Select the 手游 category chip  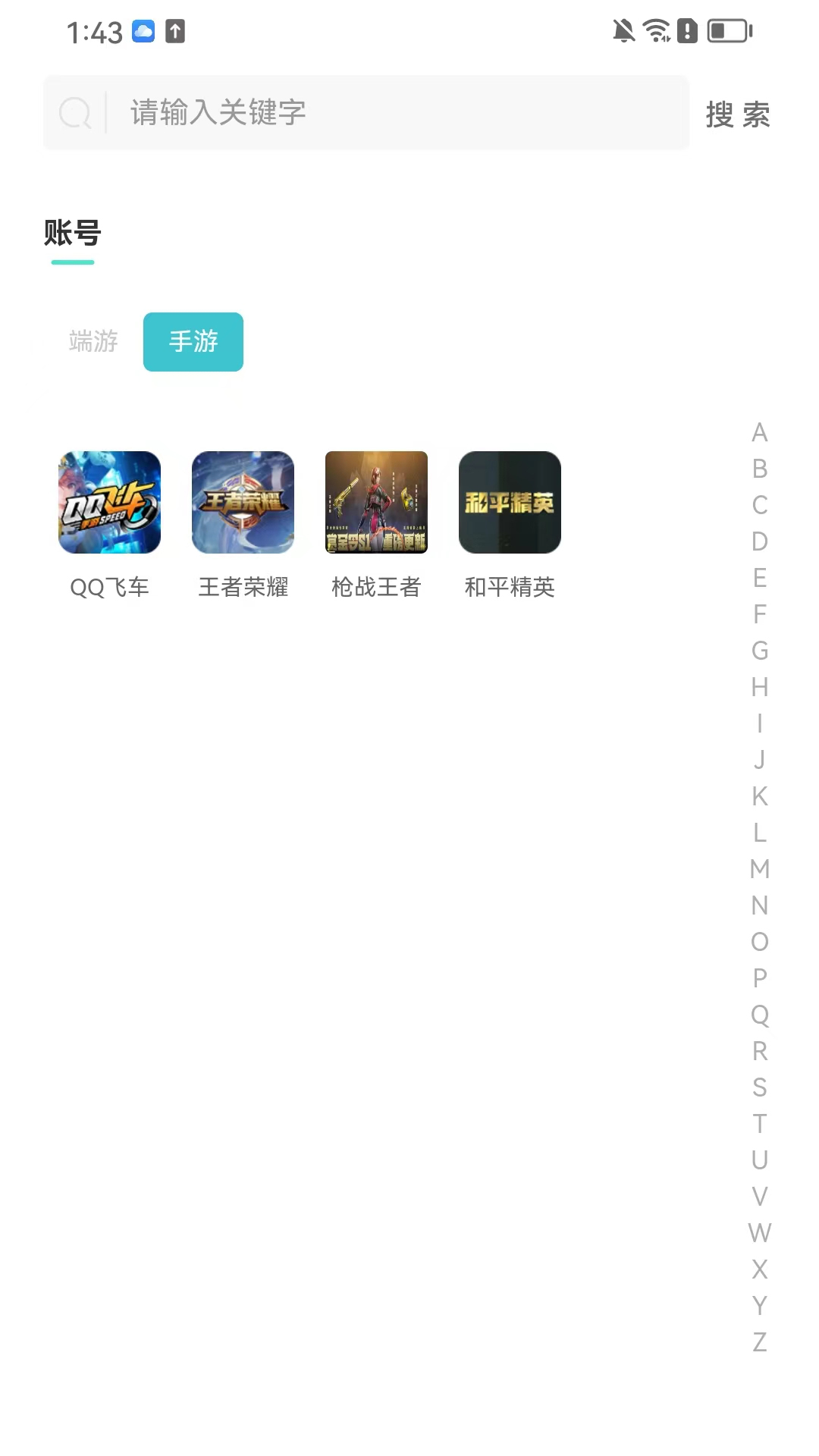click(x=193, y=342)
